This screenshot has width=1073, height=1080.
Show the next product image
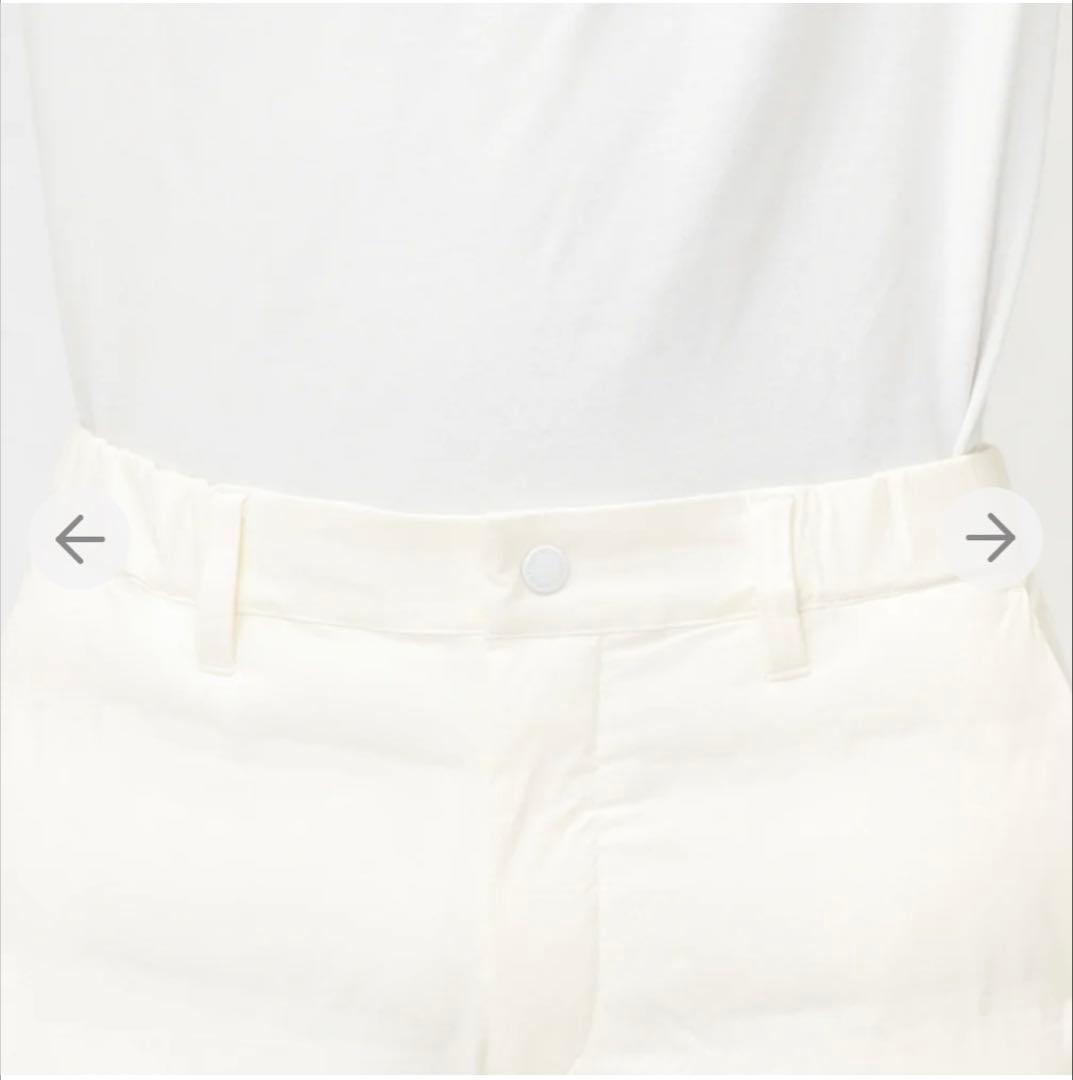pos(990,539)
